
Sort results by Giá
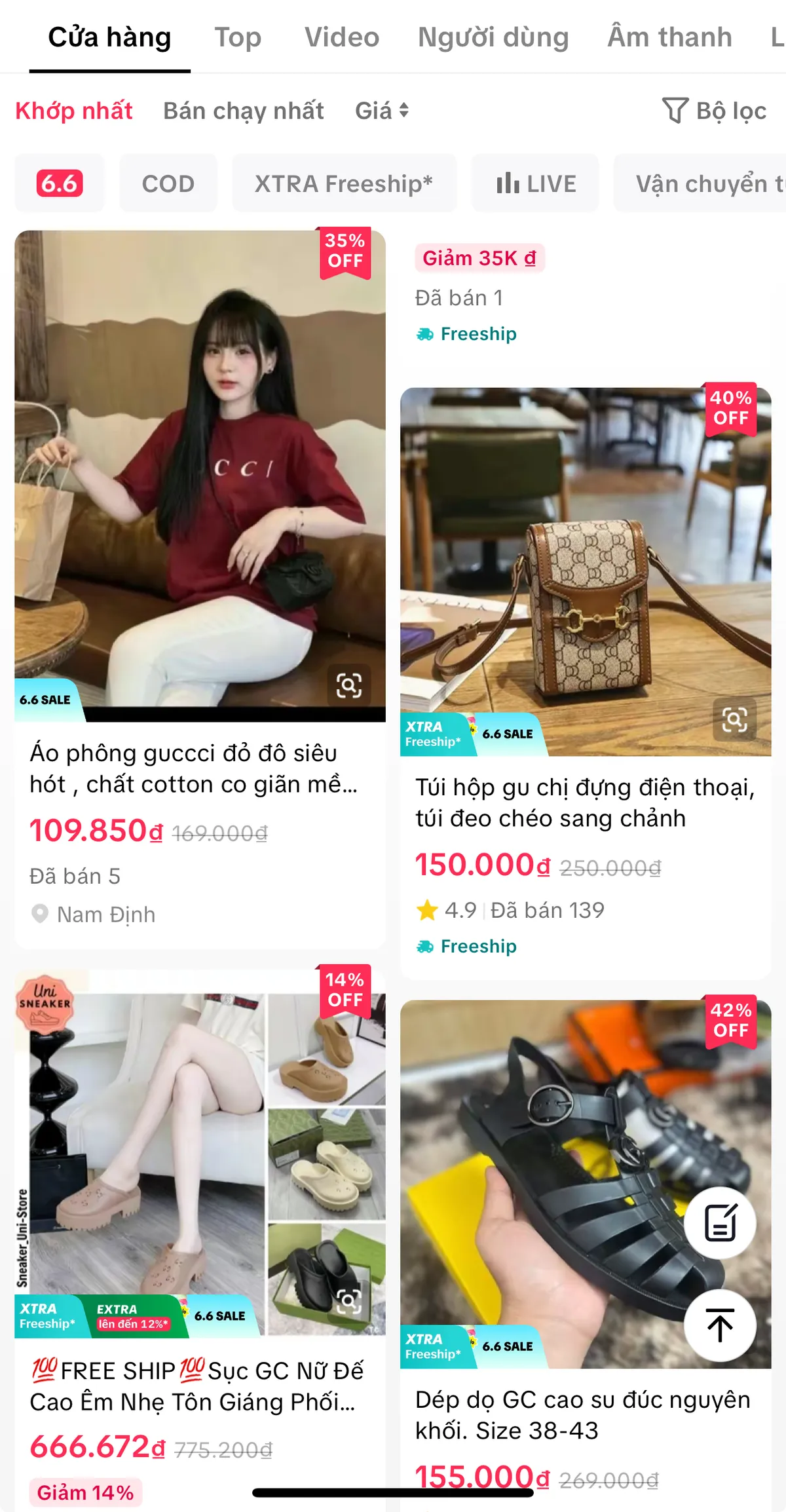381,111
